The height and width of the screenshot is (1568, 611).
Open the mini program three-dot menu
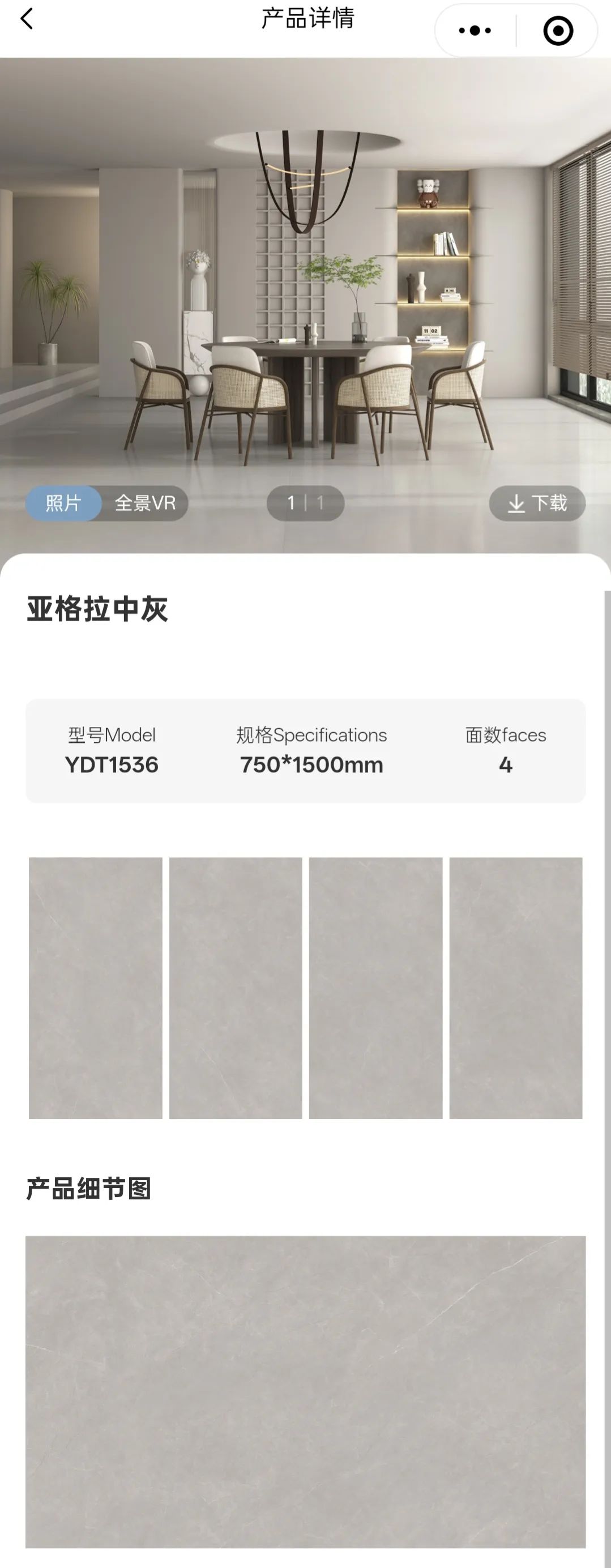coord(475,31)
